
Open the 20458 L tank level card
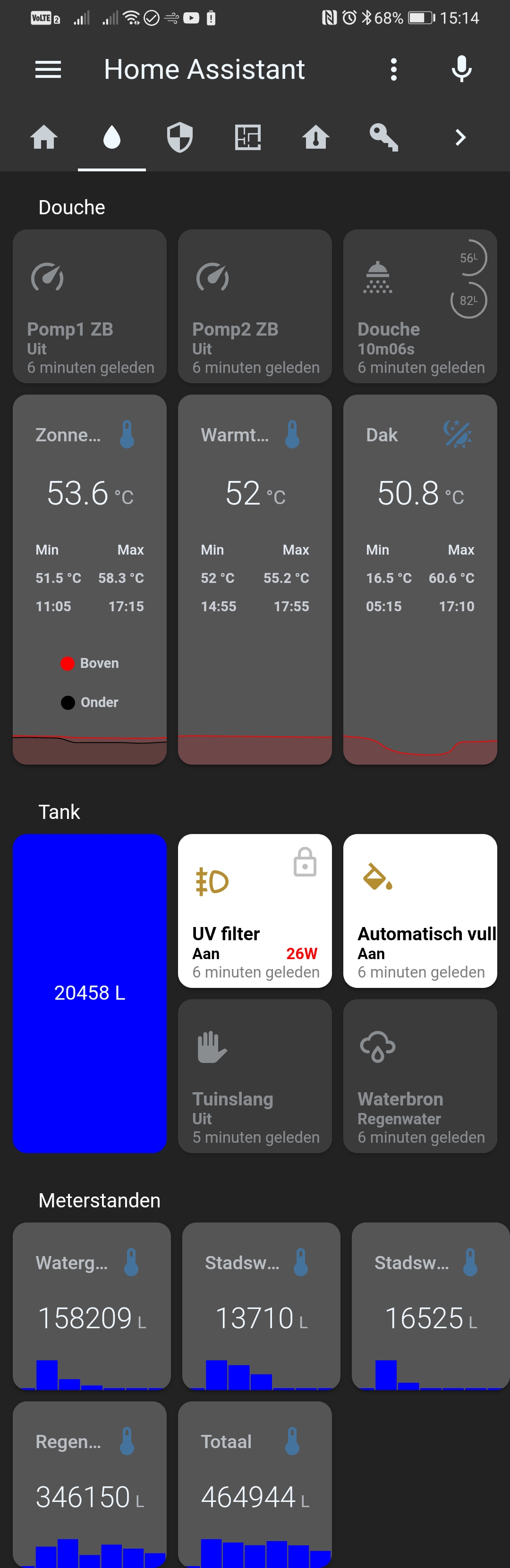click(x=90, y=993)
